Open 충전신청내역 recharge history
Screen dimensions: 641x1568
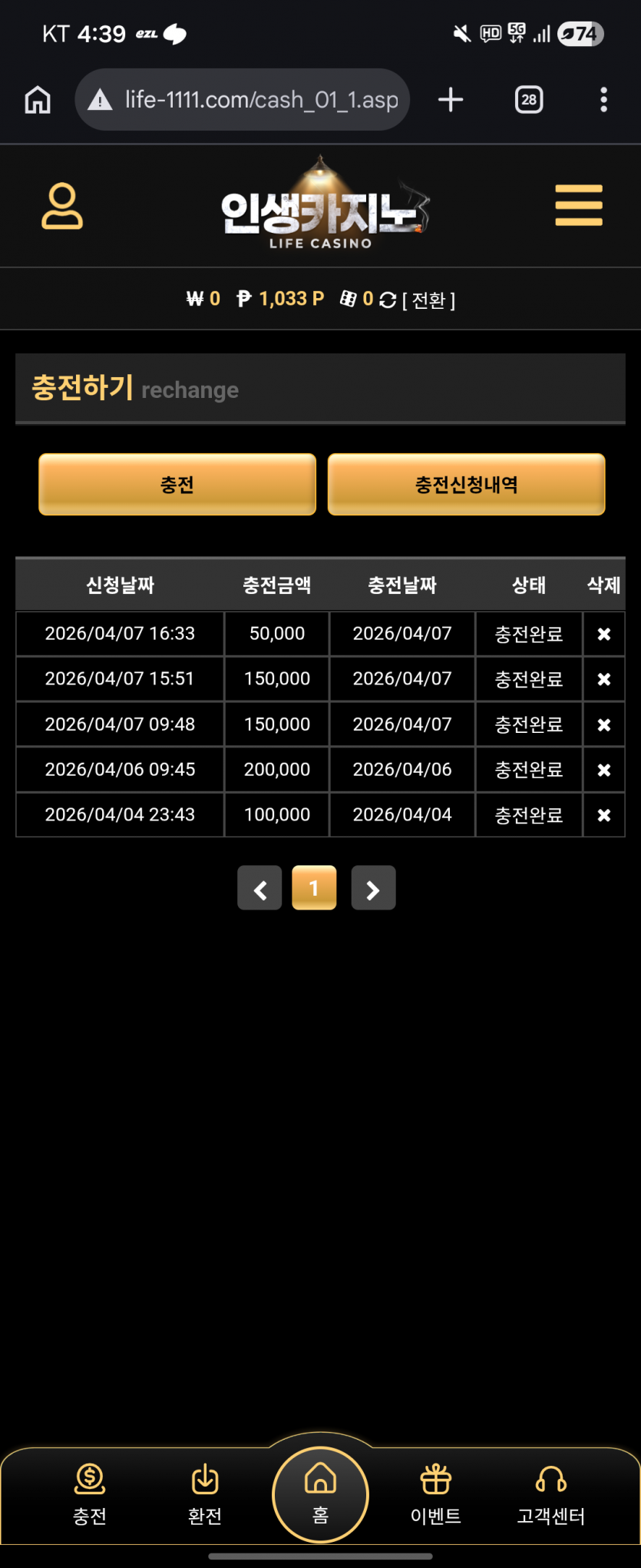pos(466,484)
